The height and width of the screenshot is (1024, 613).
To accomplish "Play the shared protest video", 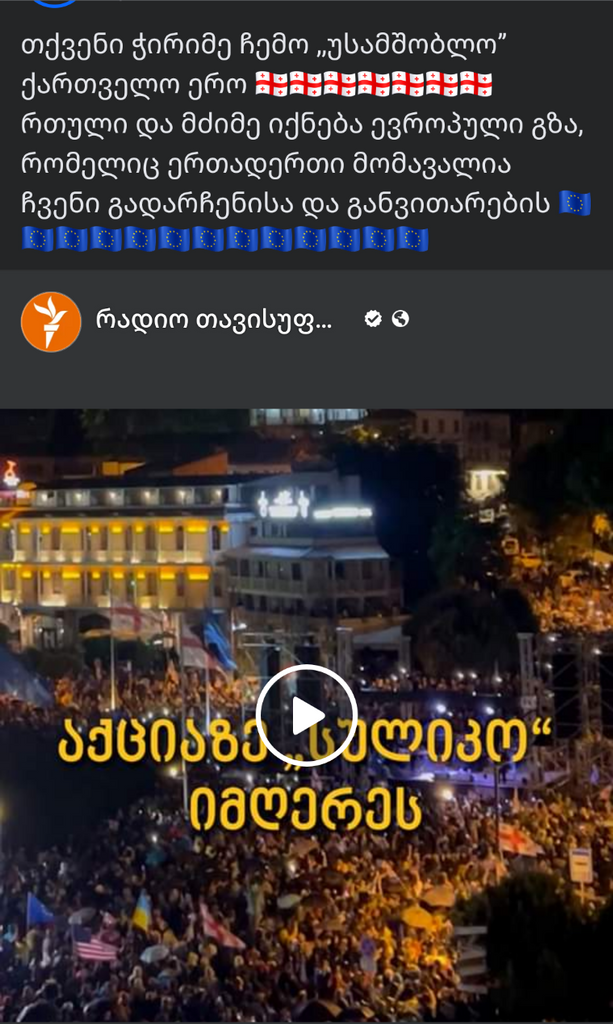I will tap(306, 715).
